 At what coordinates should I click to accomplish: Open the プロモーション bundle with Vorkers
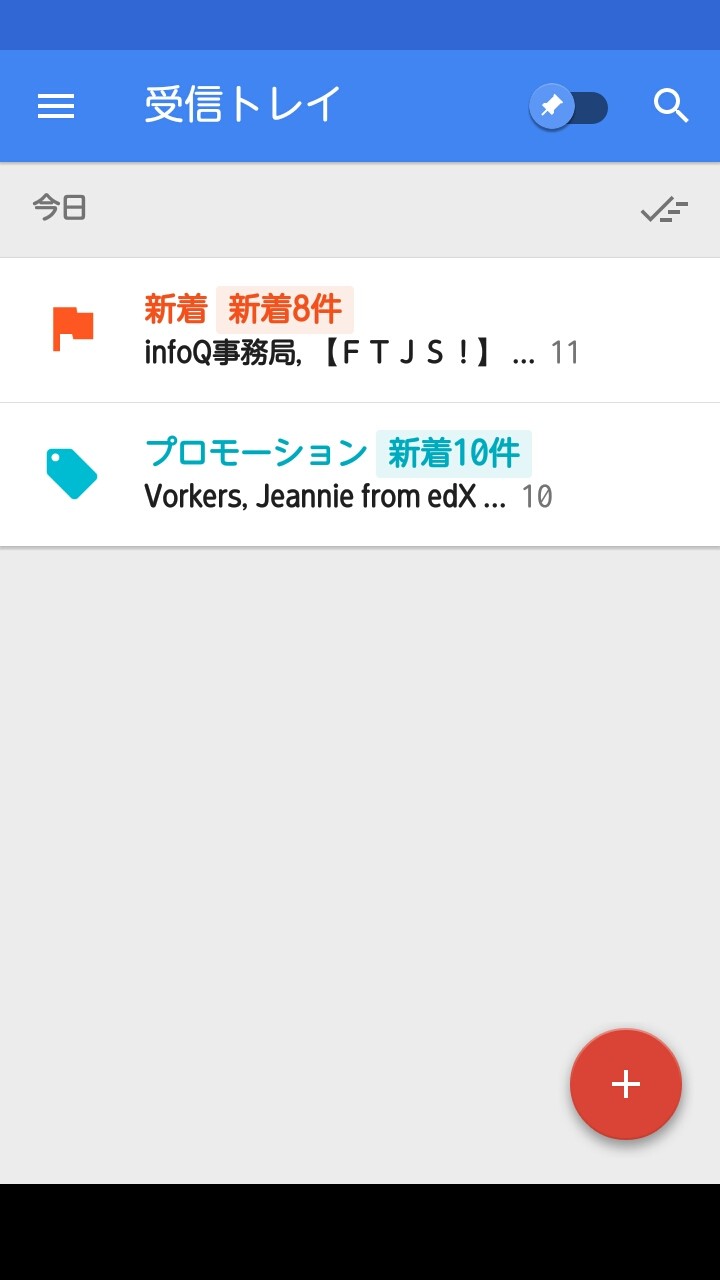tap(360, 474)
